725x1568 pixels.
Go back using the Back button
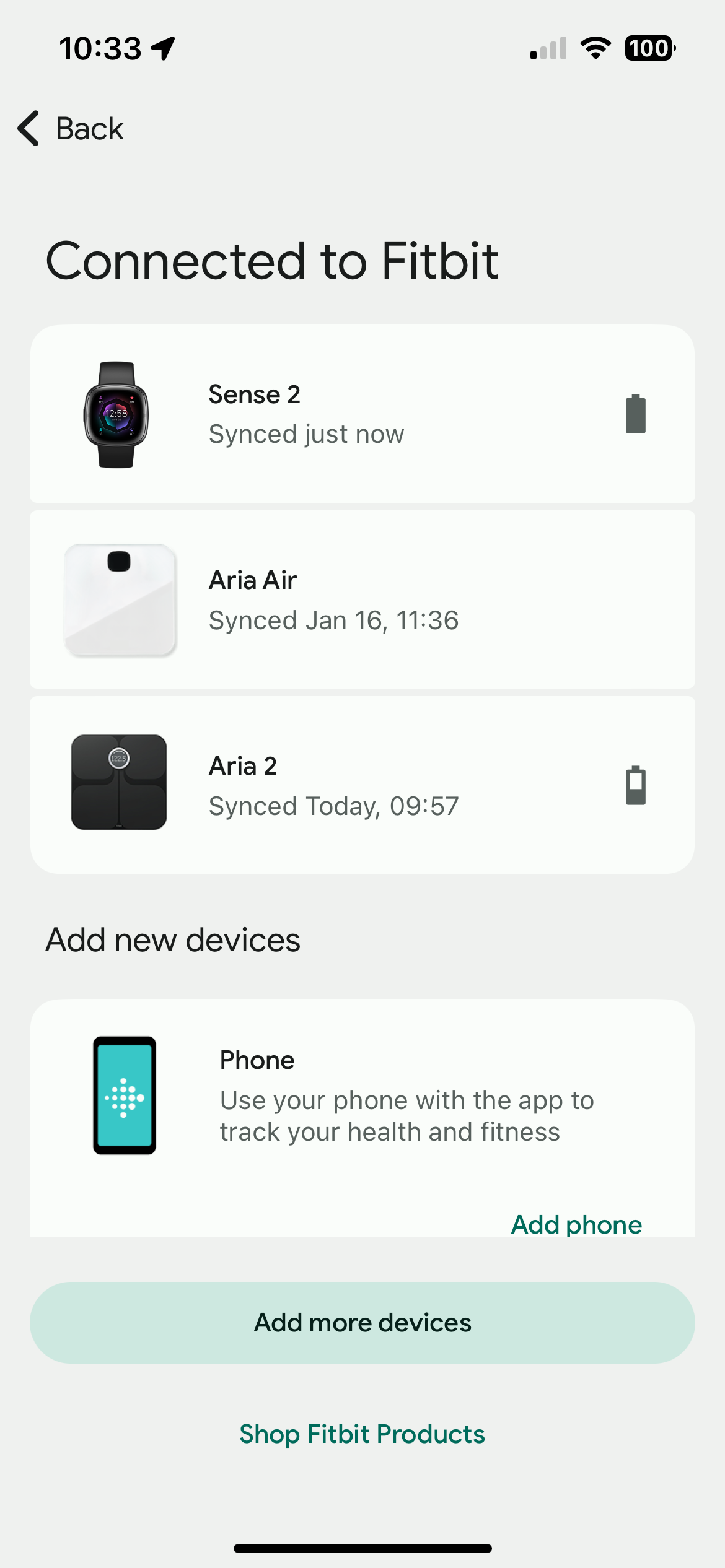pos(71,129)
